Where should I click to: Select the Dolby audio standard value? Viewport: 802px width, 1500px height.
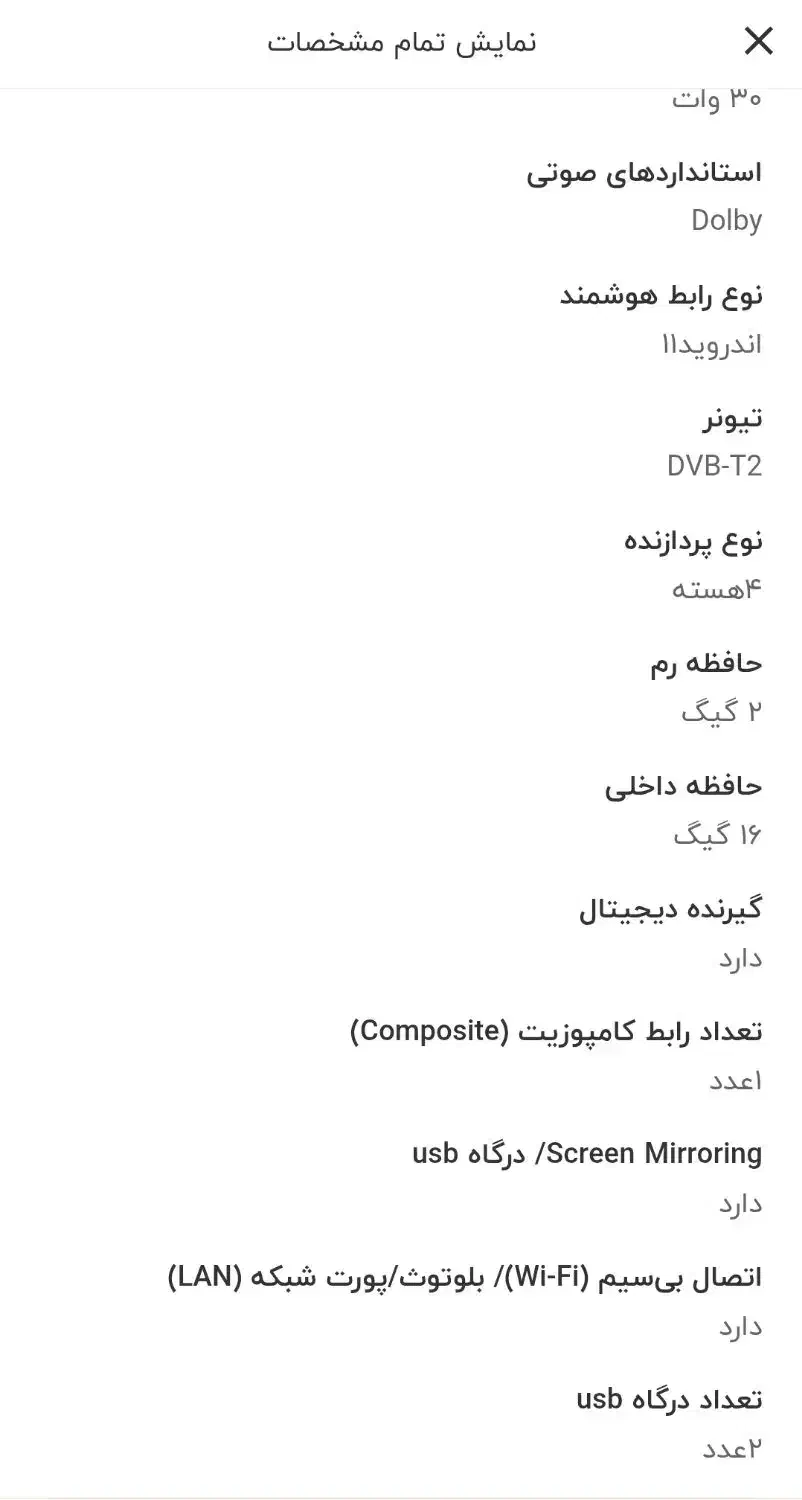pos(725,220)
